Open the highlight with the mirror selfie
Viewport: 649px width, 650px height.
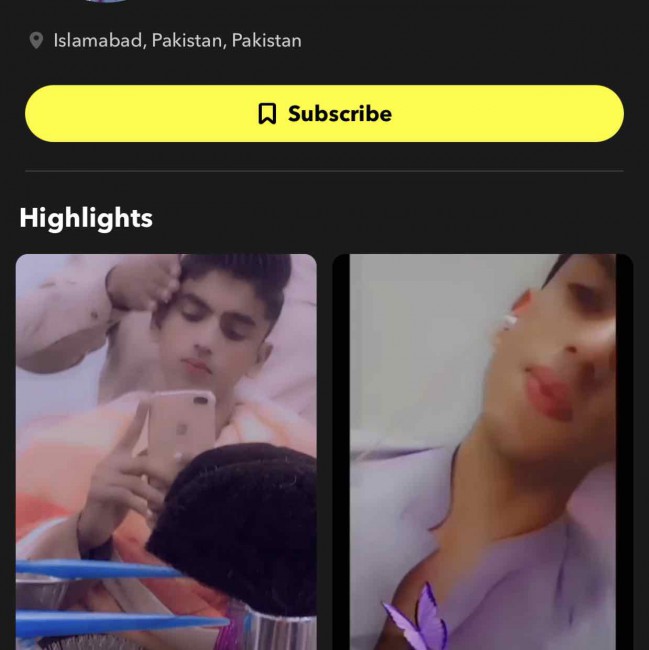[166, 450]
